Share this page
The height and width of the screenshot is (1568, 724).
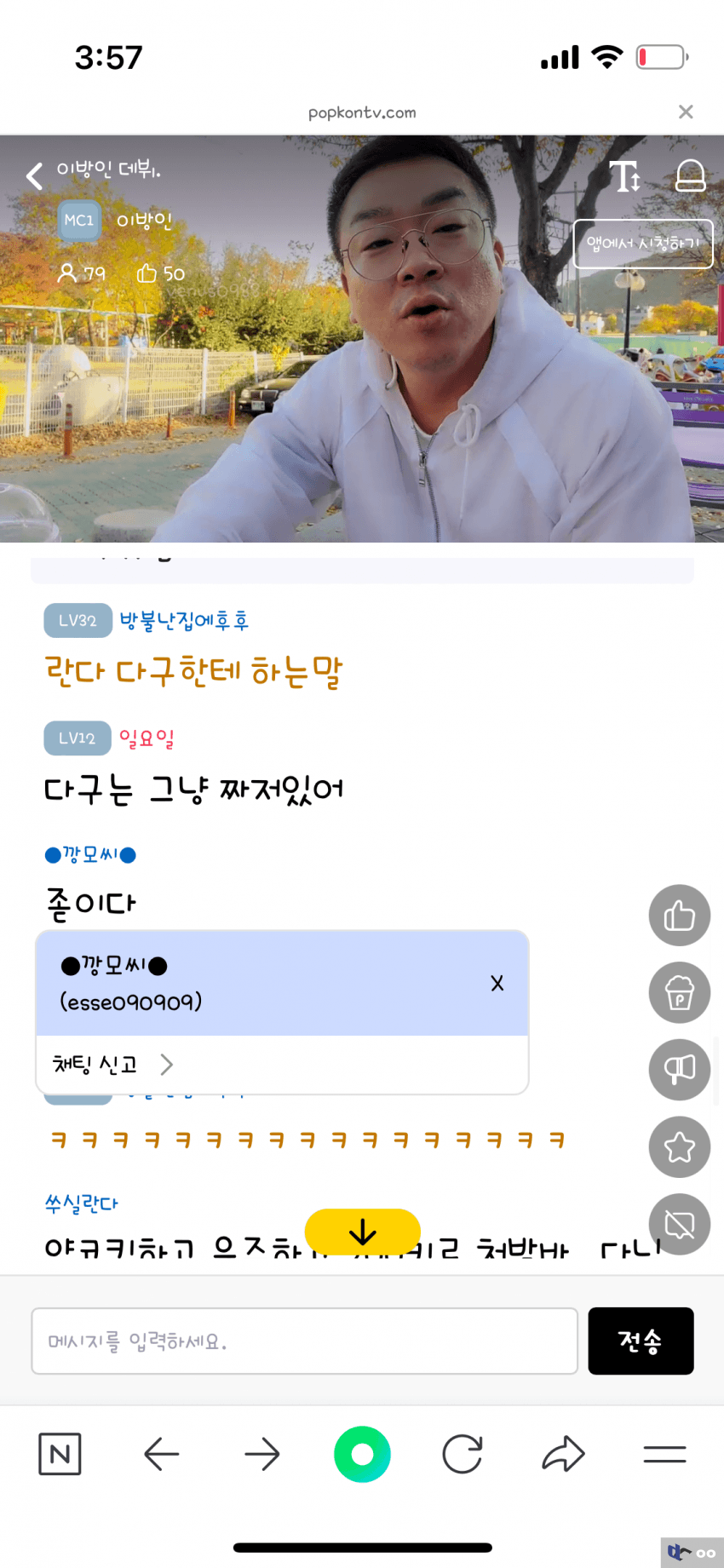tap(563, 1454)
